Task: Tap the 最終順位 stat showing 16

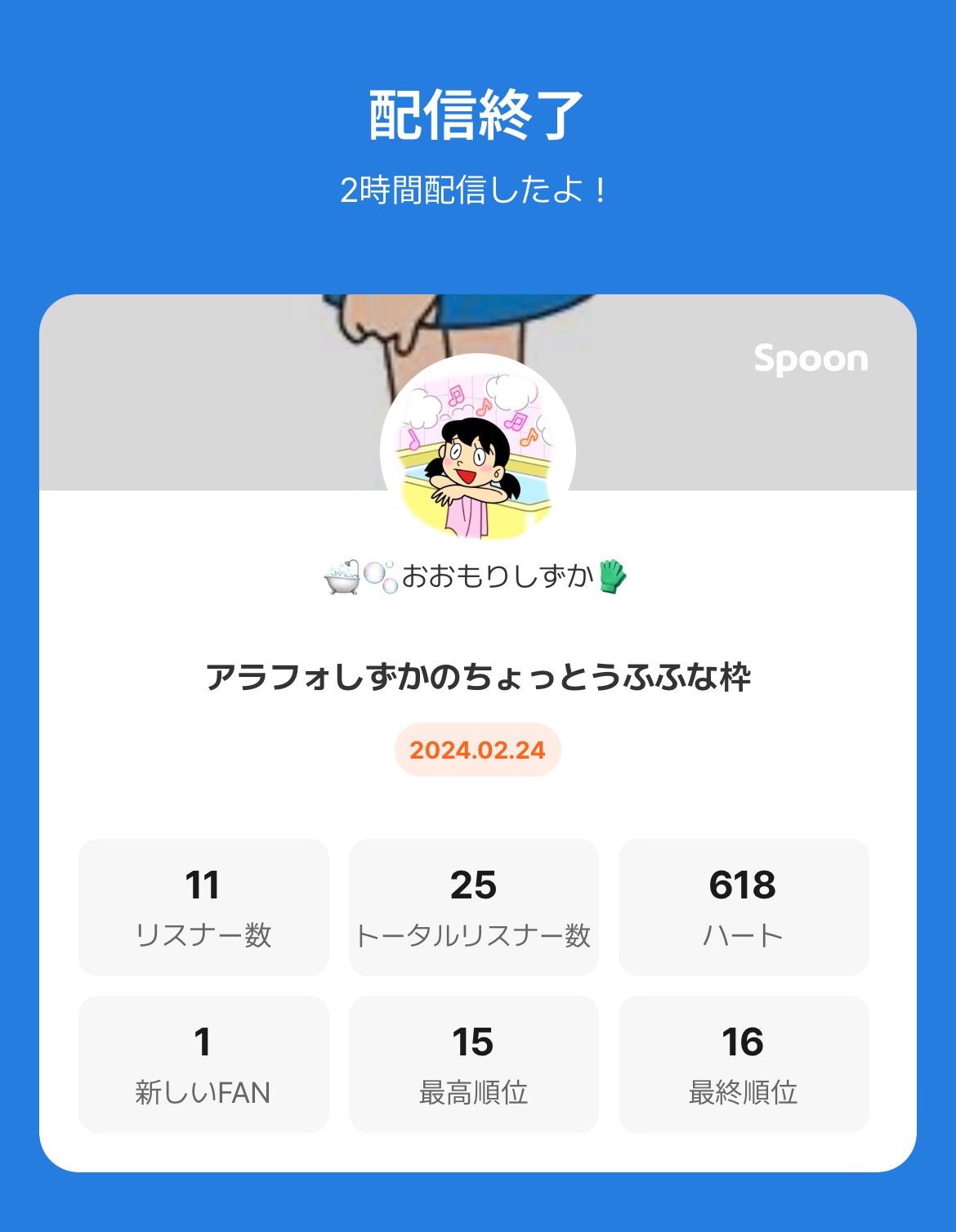Action: click(x=744, y=1062)
